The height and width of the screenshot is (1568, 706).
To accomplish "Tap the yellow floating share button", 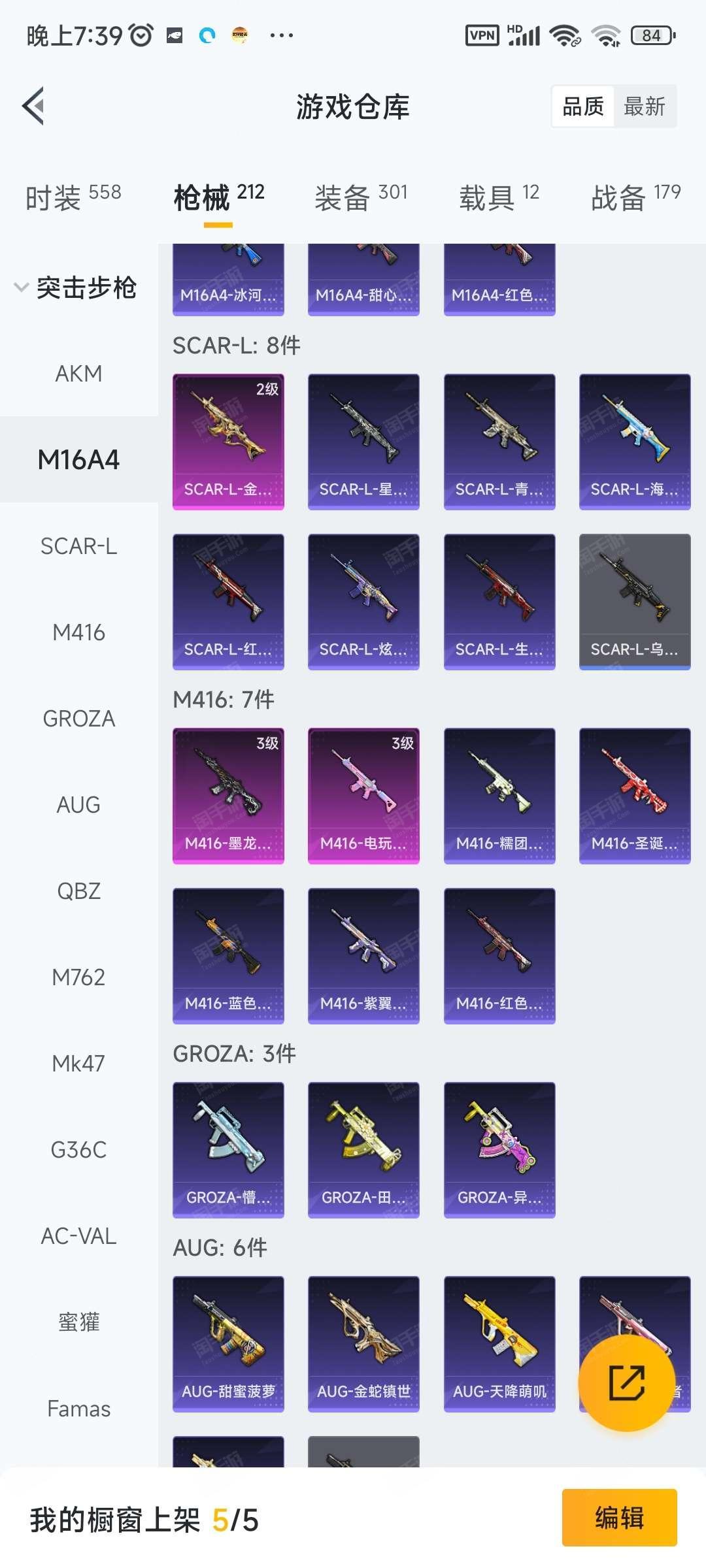I will pyautogui.click(x=626, y=1383).
